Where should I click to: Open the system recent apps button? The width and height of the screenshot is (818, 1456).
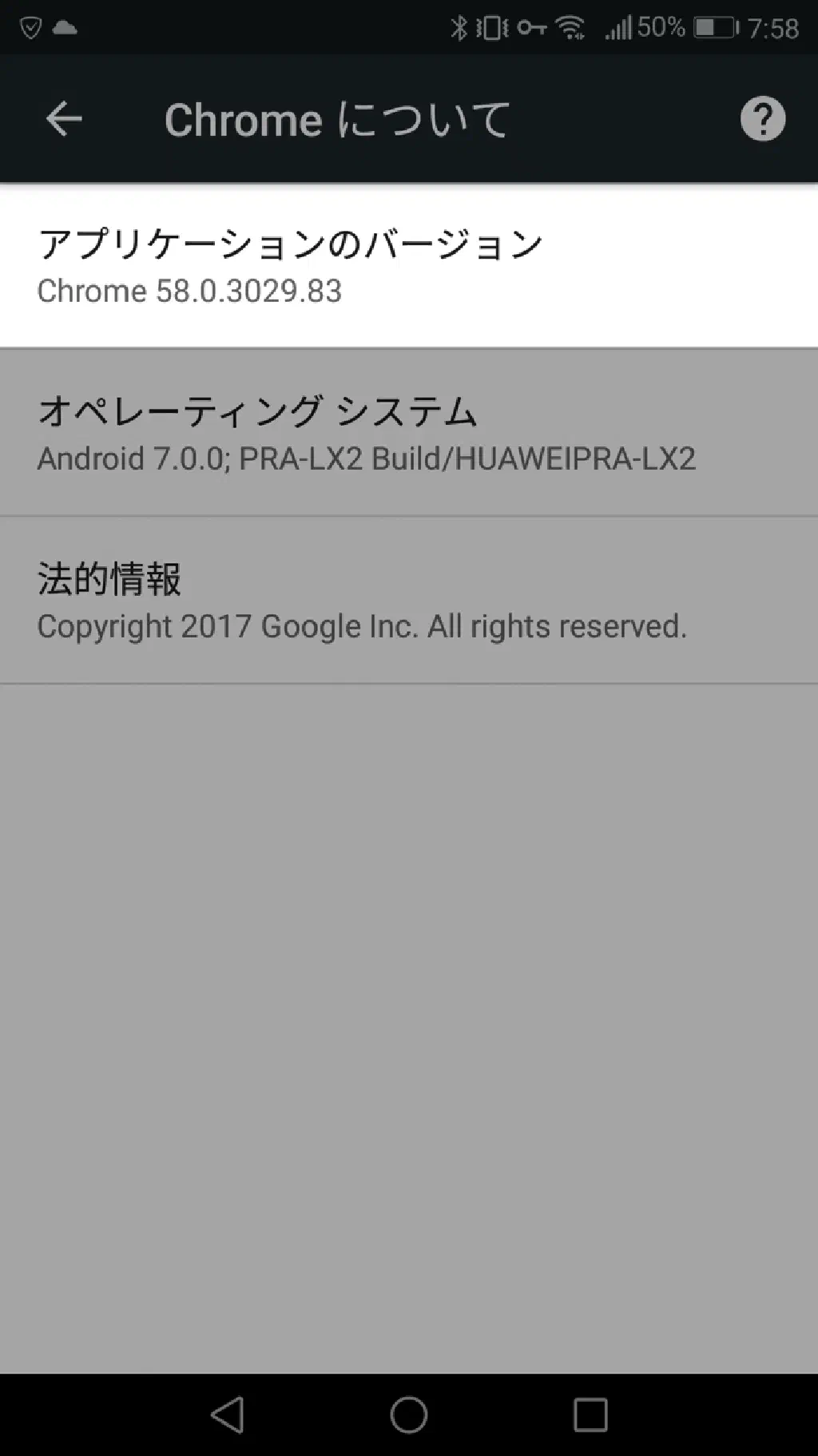pyautogui.click(x=590, y=1414)
